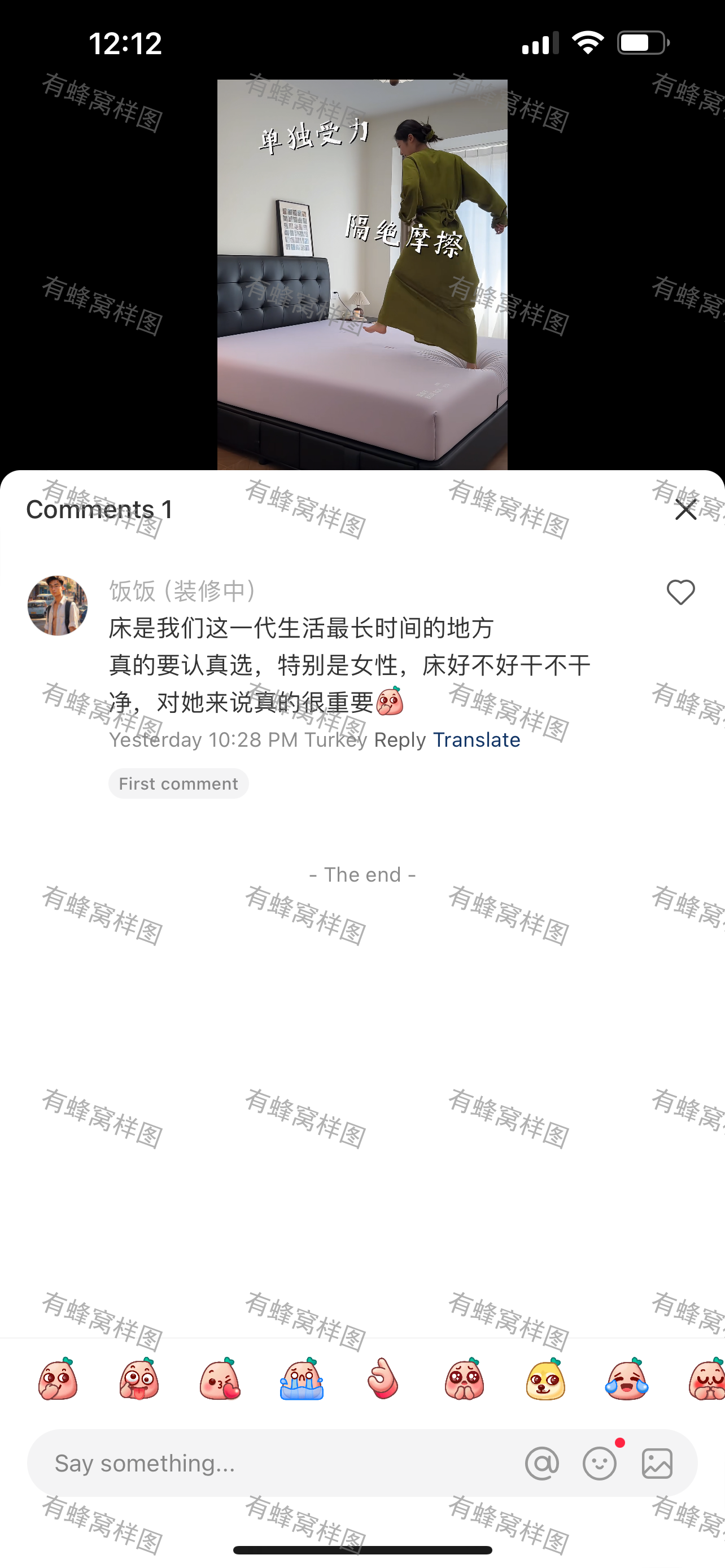
Task: Reply to the first comment
Action: click(x=399, y=739)
